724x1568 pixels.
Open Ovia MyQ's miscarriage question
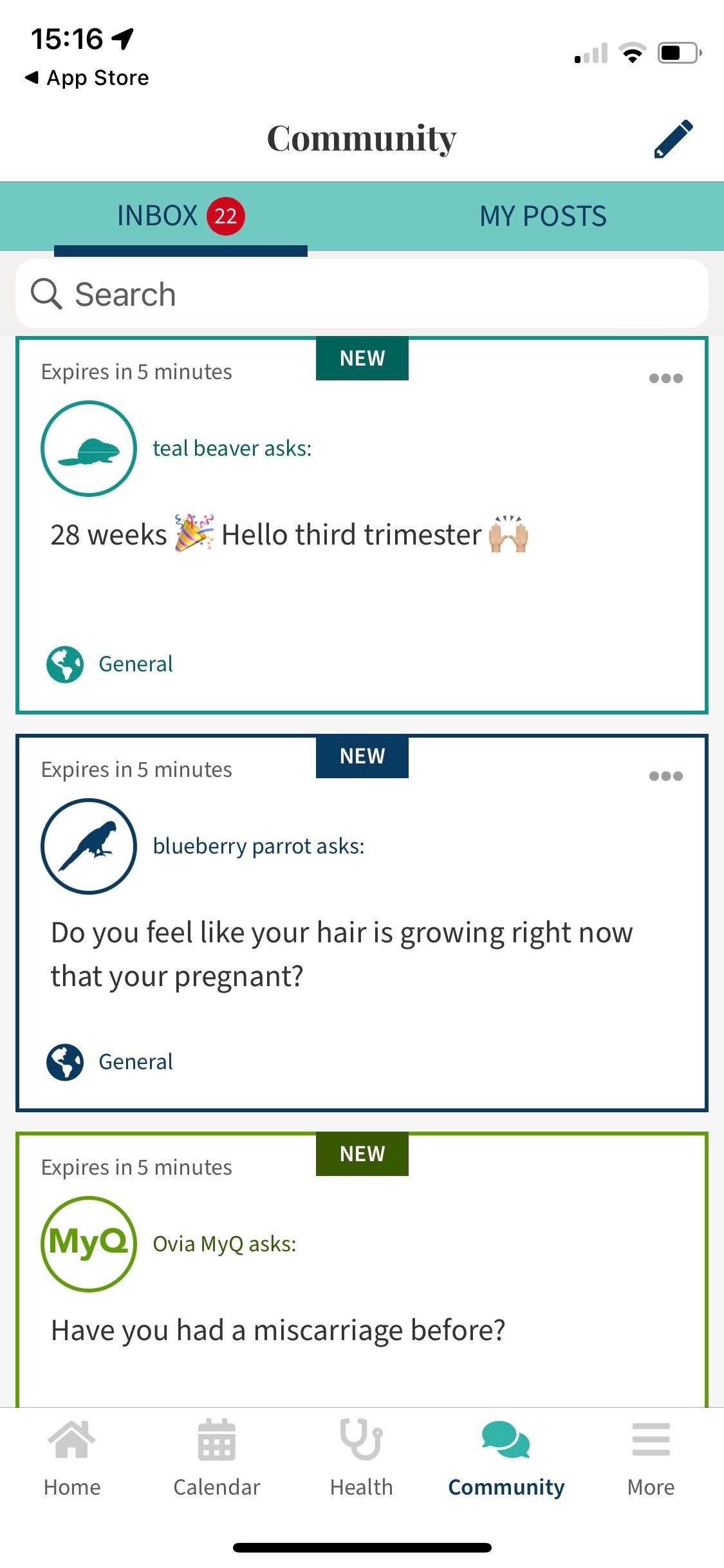(278, 1330)
